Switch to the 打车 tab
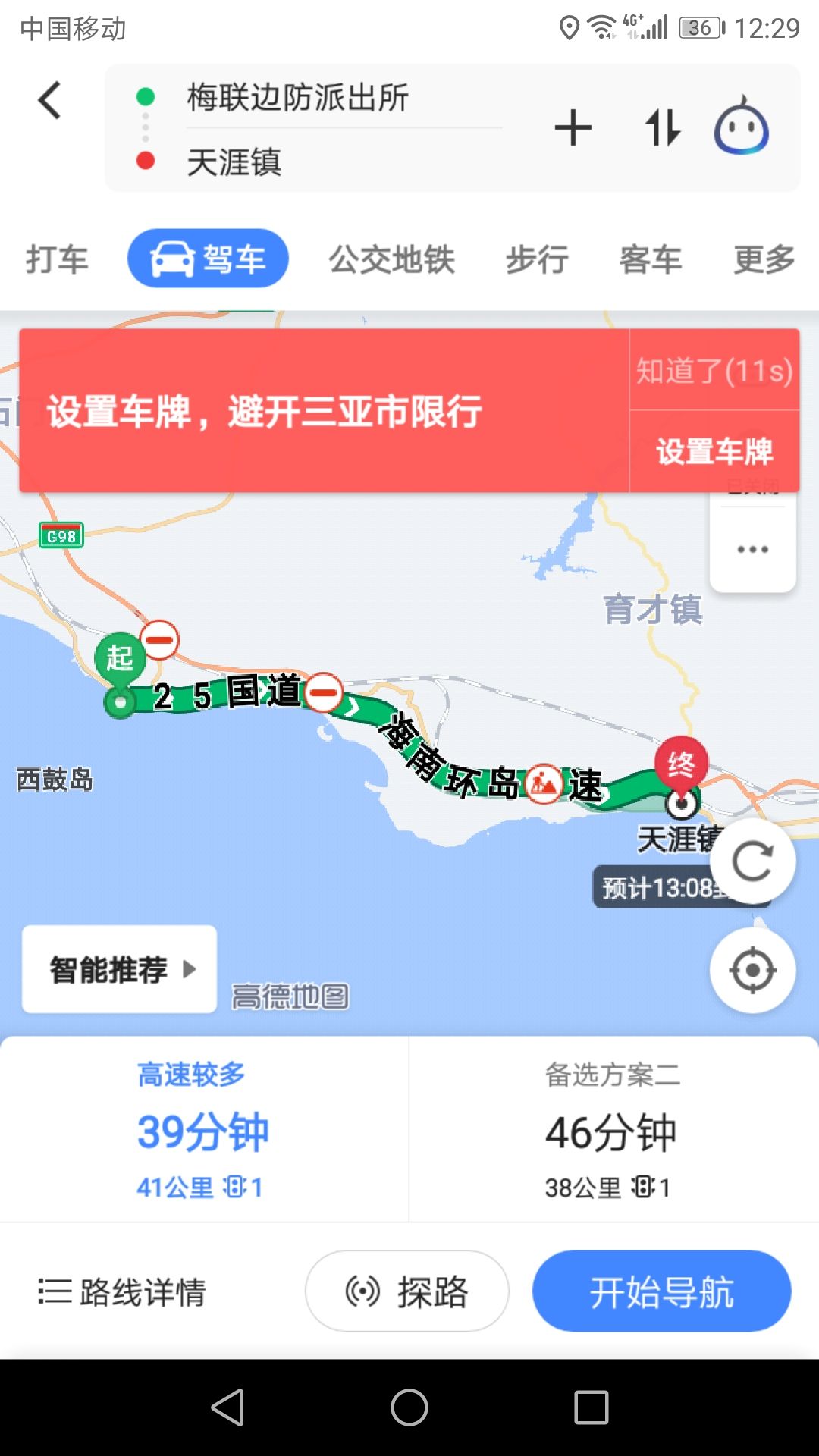This screenshot has height=1456, width=819. [x=57, y=259]
